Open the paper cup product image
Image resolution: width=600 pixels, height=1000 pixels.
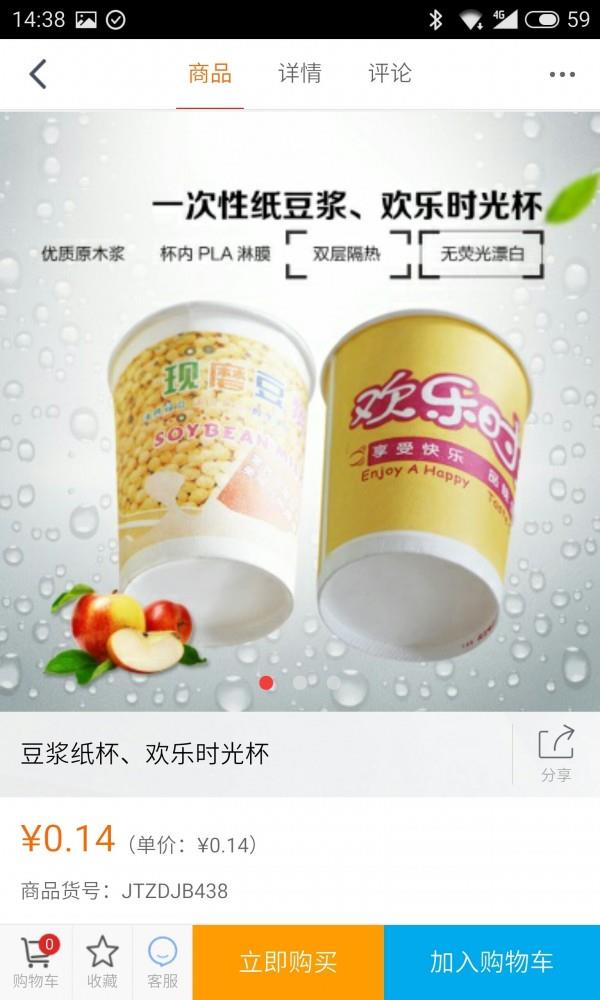[300, 410]
